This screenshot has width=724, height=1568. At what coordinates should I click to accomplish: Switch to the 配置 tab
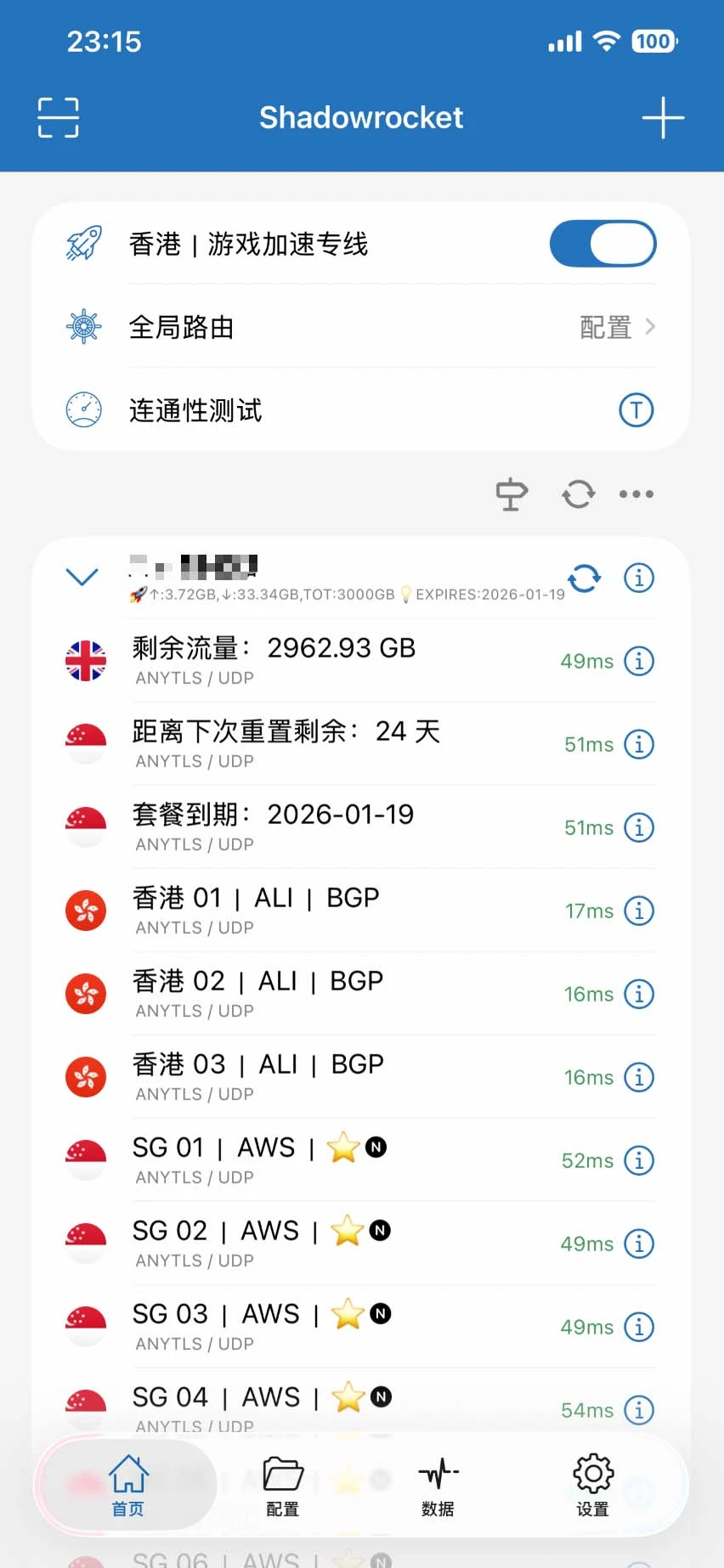(283, 1486)
